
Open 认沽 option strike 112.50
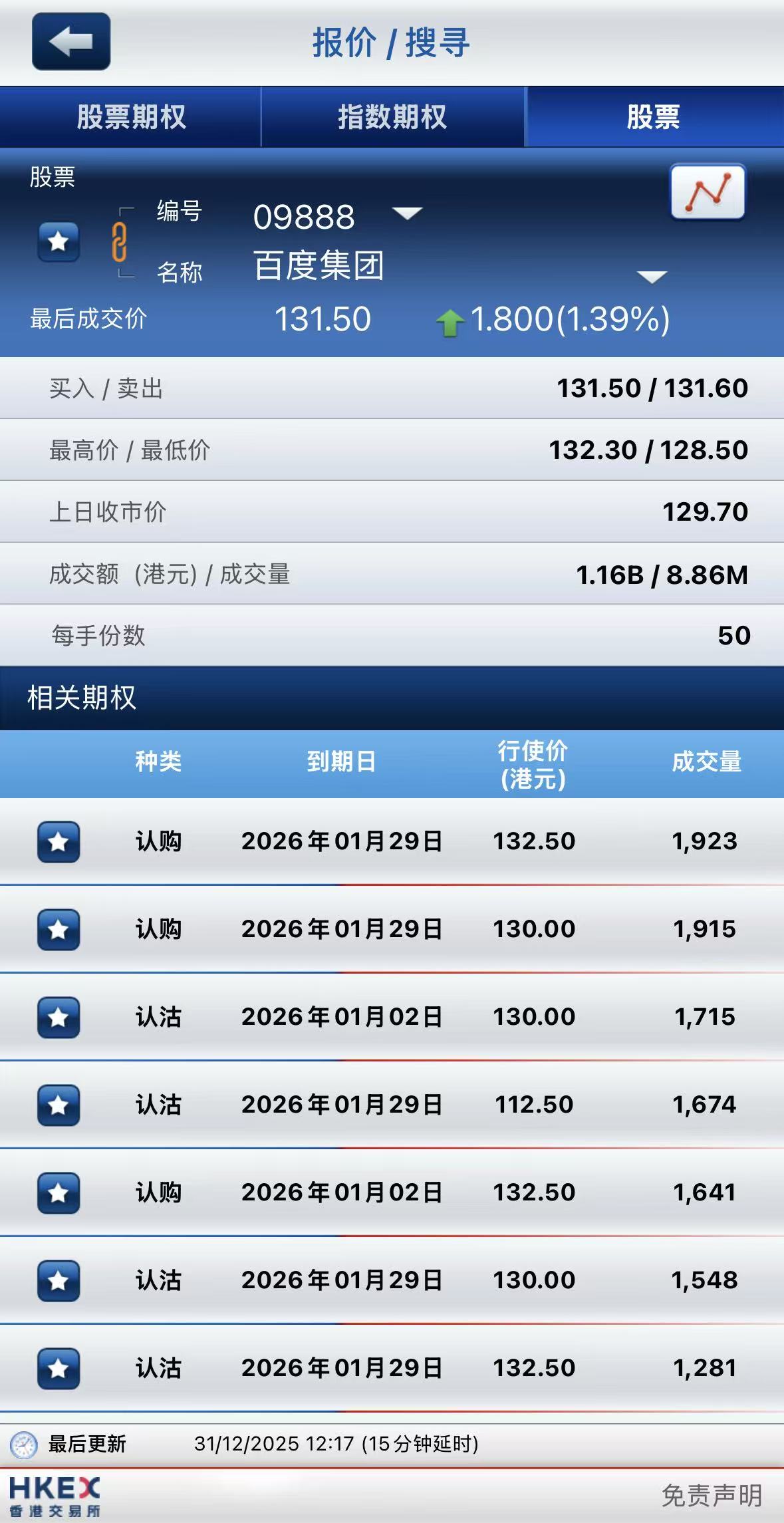tap(392, 1105)
